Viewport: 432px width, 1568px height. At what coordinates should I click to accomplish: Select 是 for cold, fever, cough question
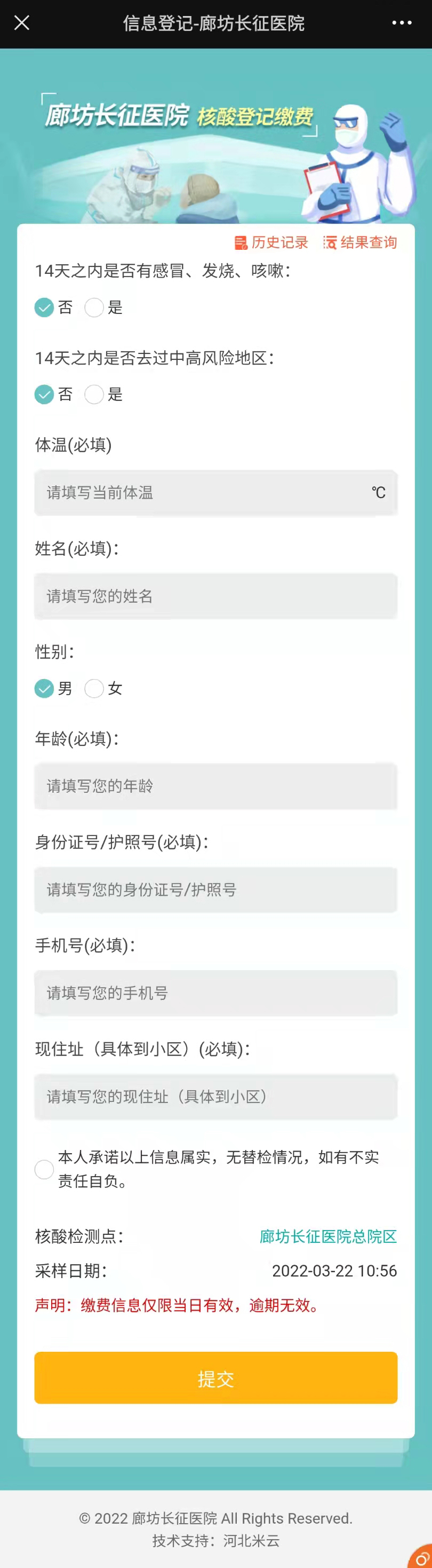(x=94, y=308)
